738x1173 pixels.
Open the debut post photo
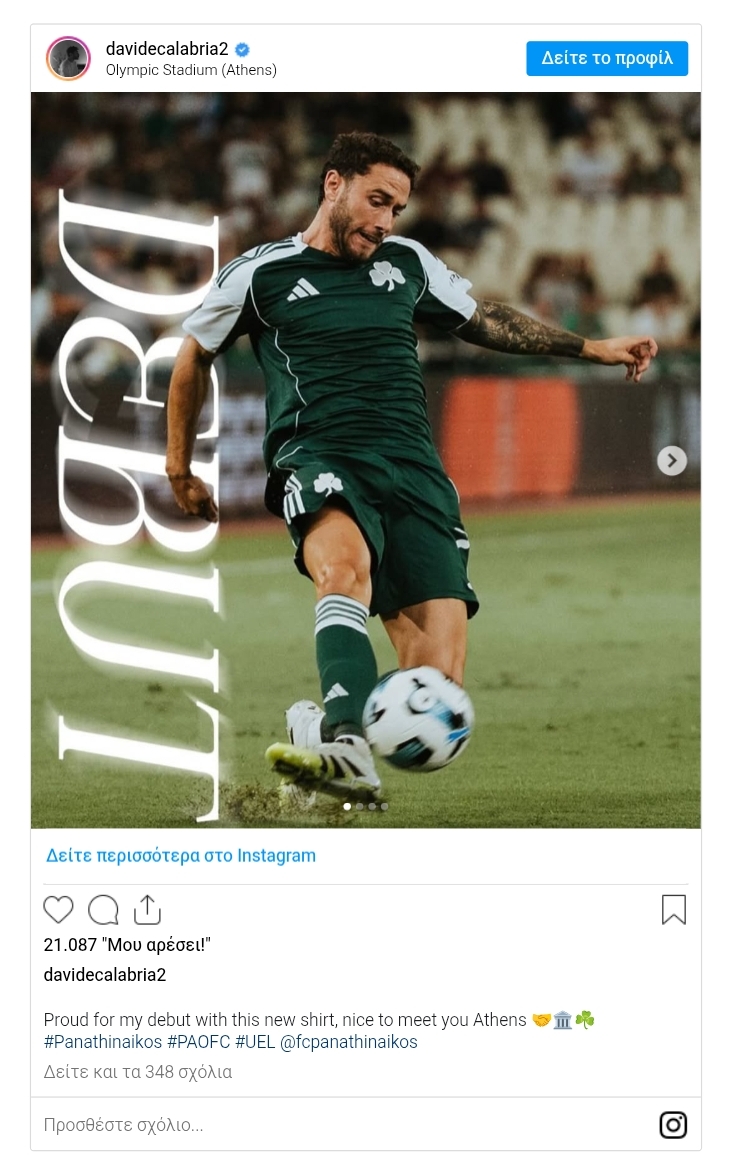point(366,460)
